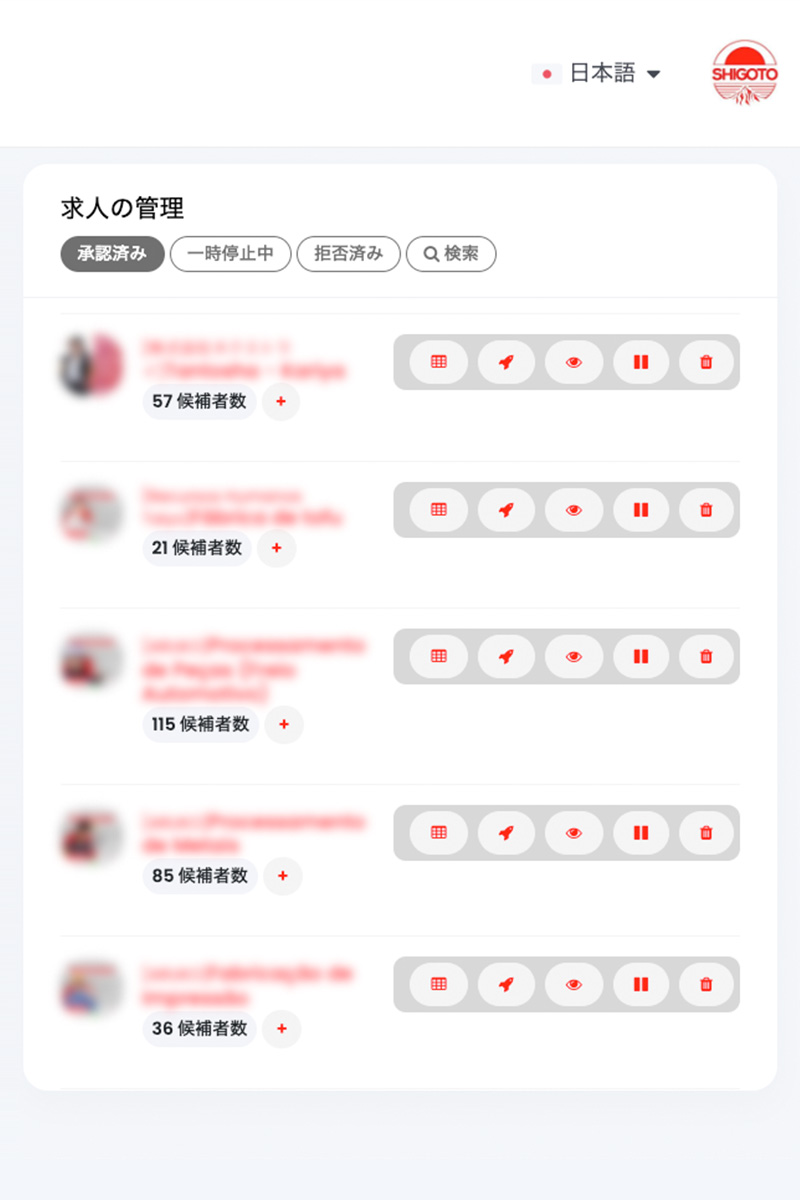The height and width of the screenshot is (1200, 800).
Task: Pause the 21-candidate job posting
Action: point(641,510)
